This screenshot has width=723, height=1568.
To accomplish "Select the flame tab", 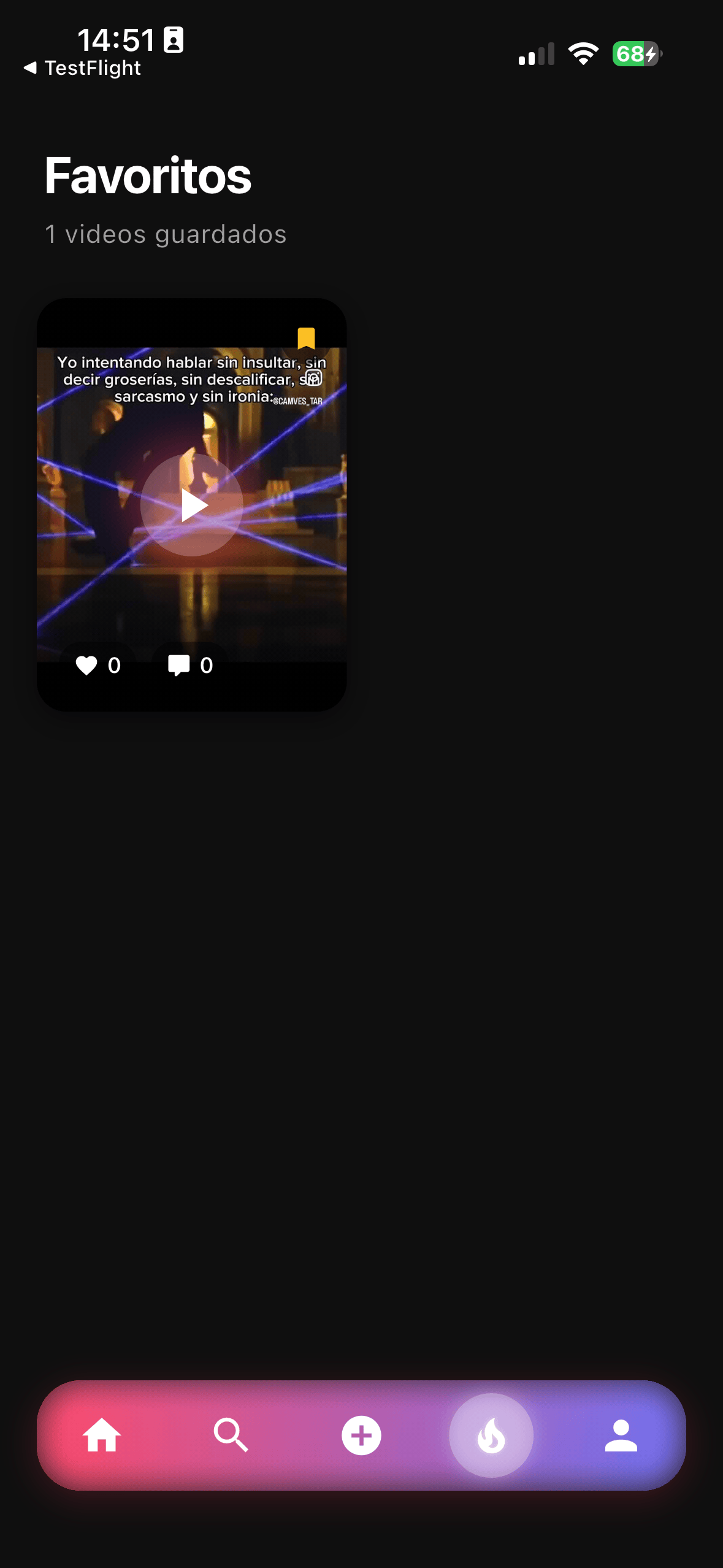I will 491,1435.
